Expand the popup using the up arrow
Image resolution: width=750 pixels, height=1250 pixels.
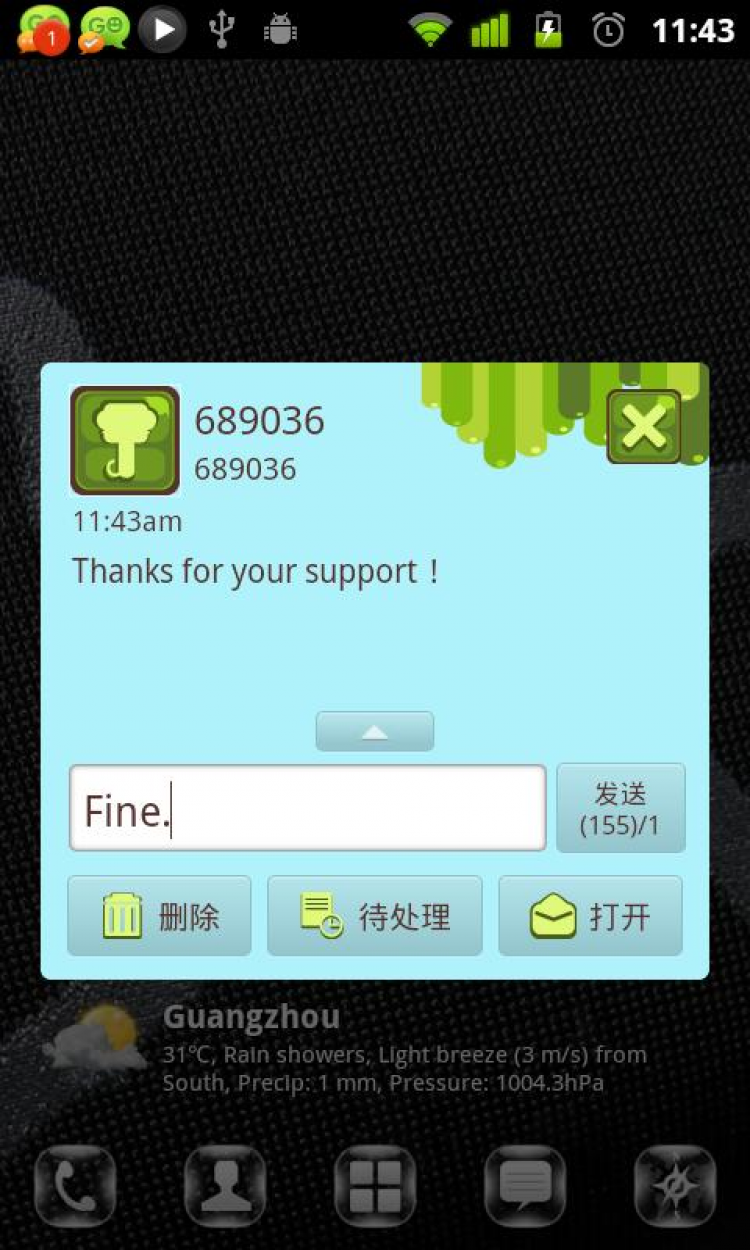pyautogui.click(x=375, y=732)
